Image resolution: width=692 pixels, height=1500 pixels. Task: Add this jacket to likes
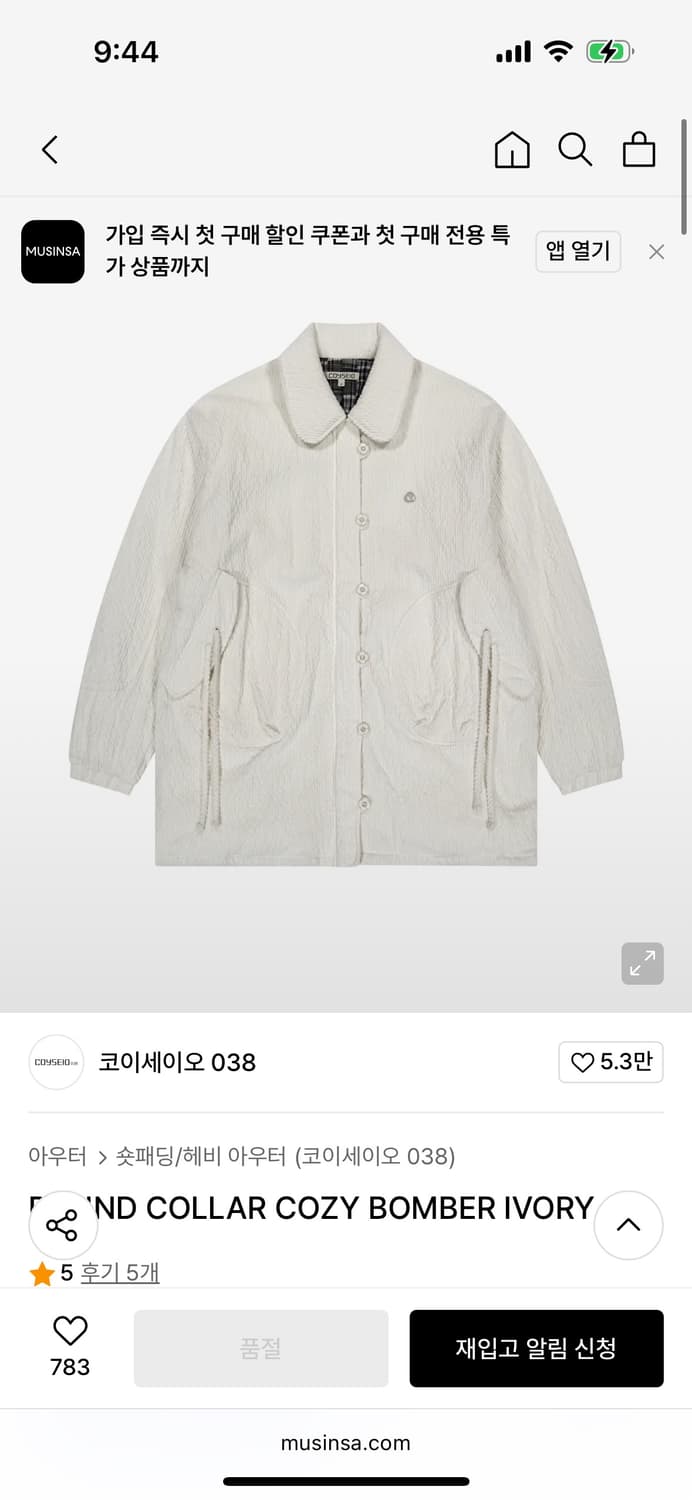pyautogui.click(x=70, y=1346)
